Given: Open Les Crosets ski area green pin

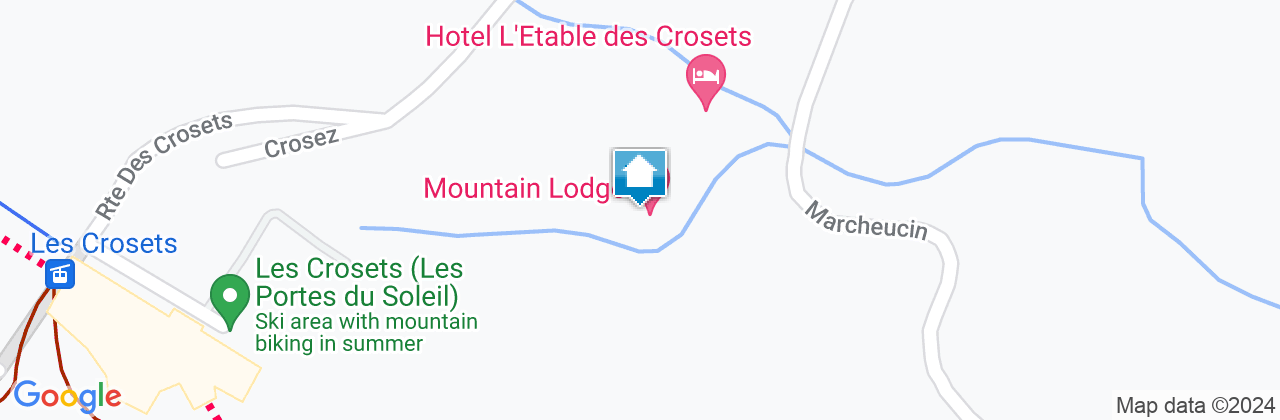Looking at the screenshot, I should pos(231,299).
